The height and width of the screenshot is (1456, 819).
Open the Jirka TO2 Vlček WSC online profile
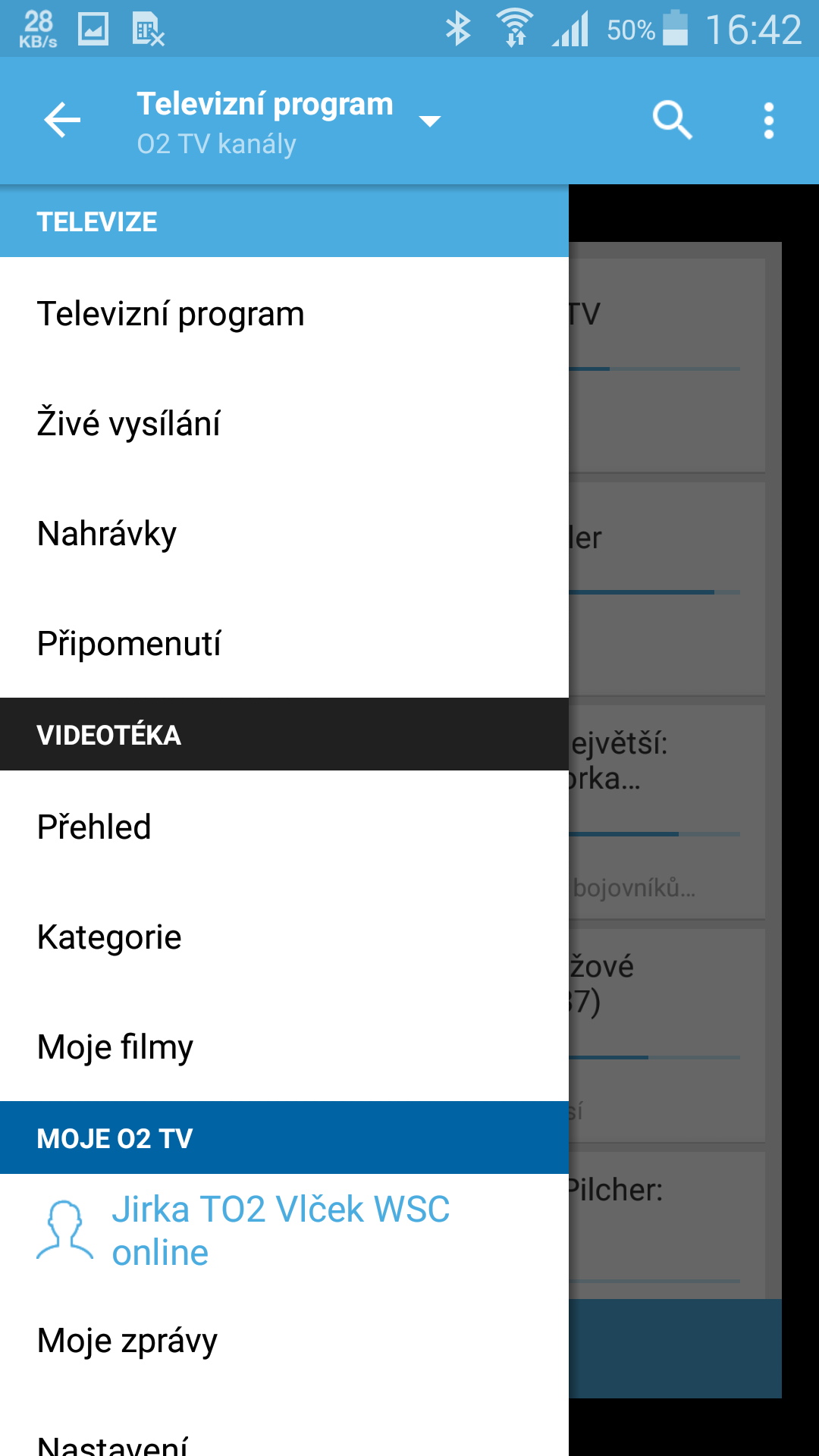coord(284,1230)
